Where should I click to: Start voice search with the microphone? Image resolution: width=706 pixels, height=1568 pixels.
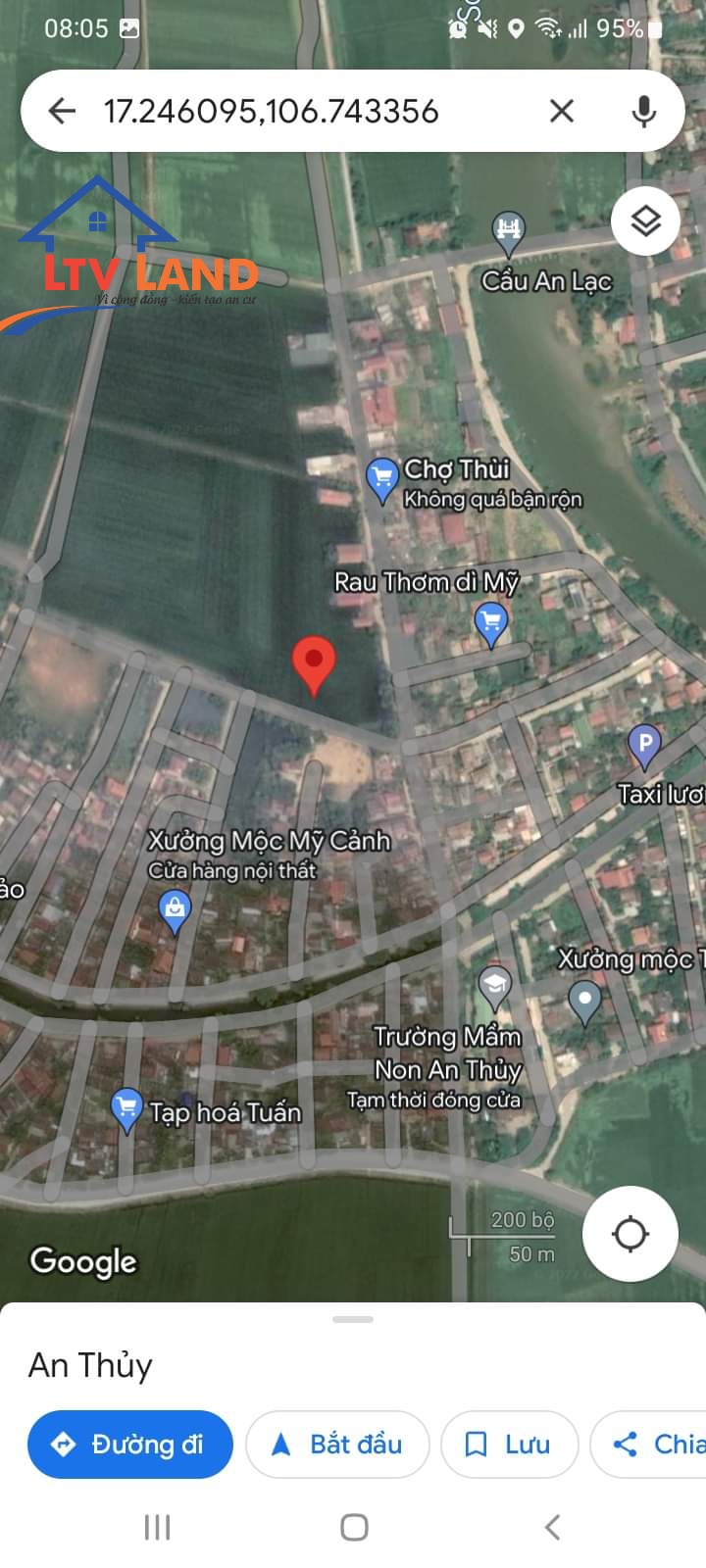(643, 111)
